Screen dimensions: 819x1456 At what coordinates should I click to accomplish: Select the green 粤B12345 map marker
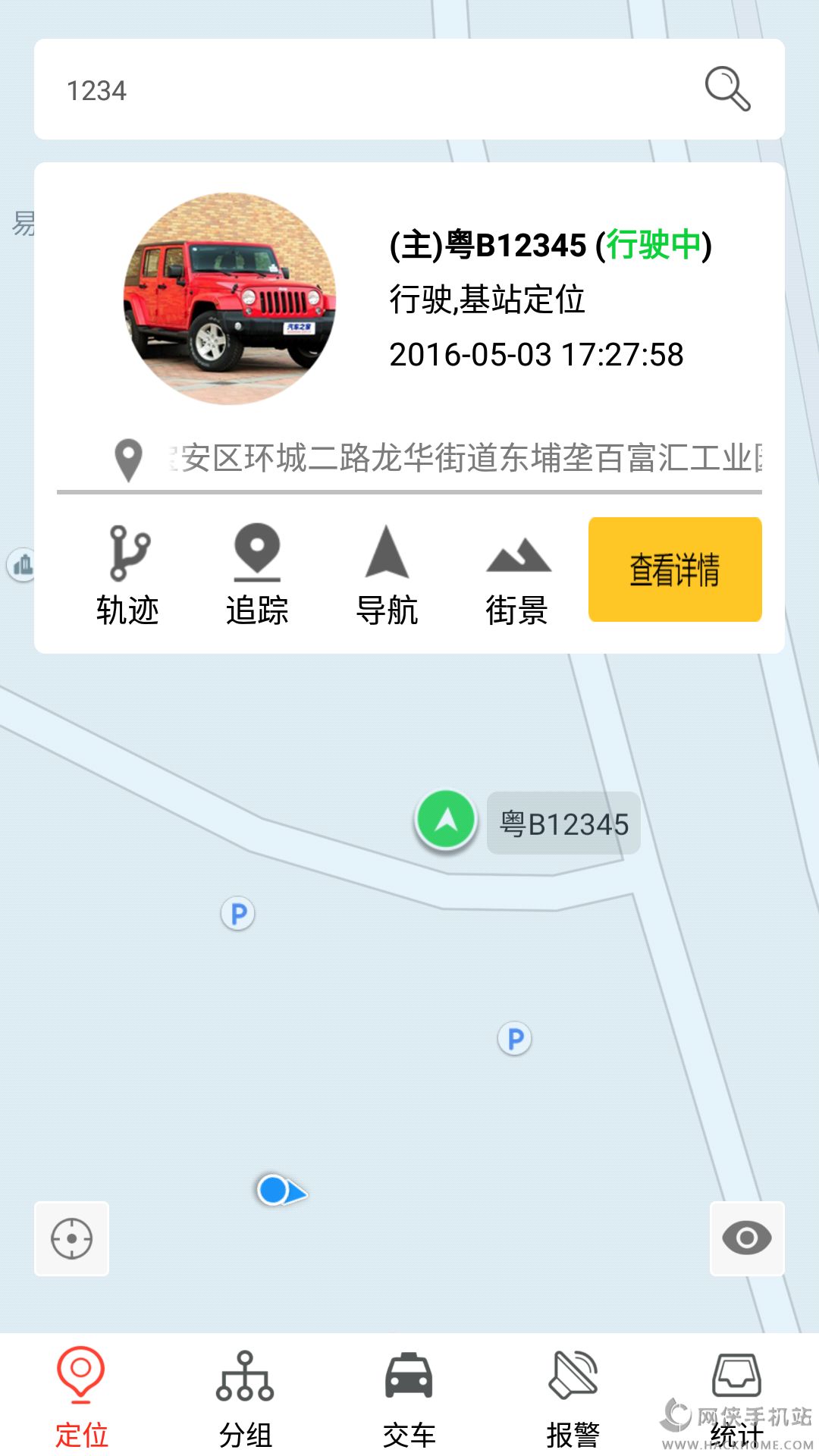447,821
